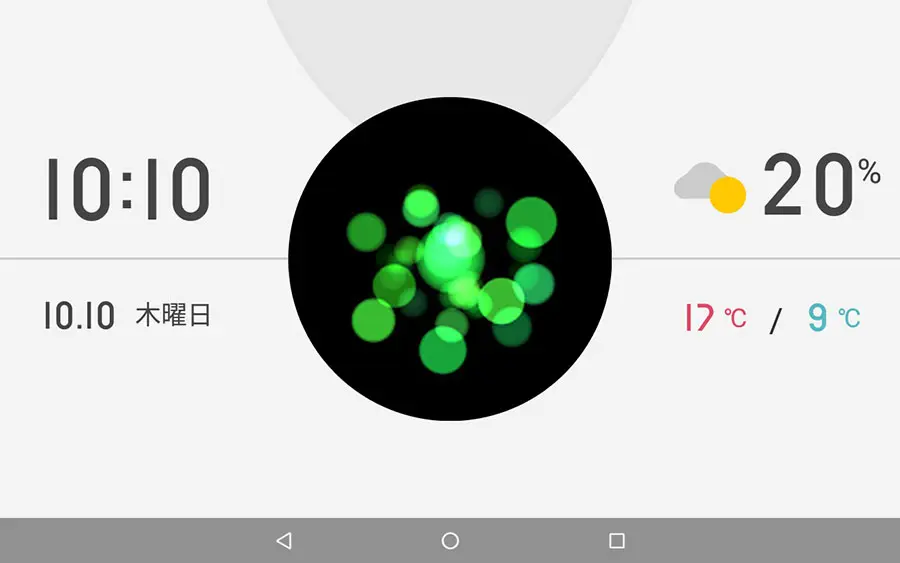Tap the black circle with green bubbles
The image size is (900, 563).
[x=450, y=258]
